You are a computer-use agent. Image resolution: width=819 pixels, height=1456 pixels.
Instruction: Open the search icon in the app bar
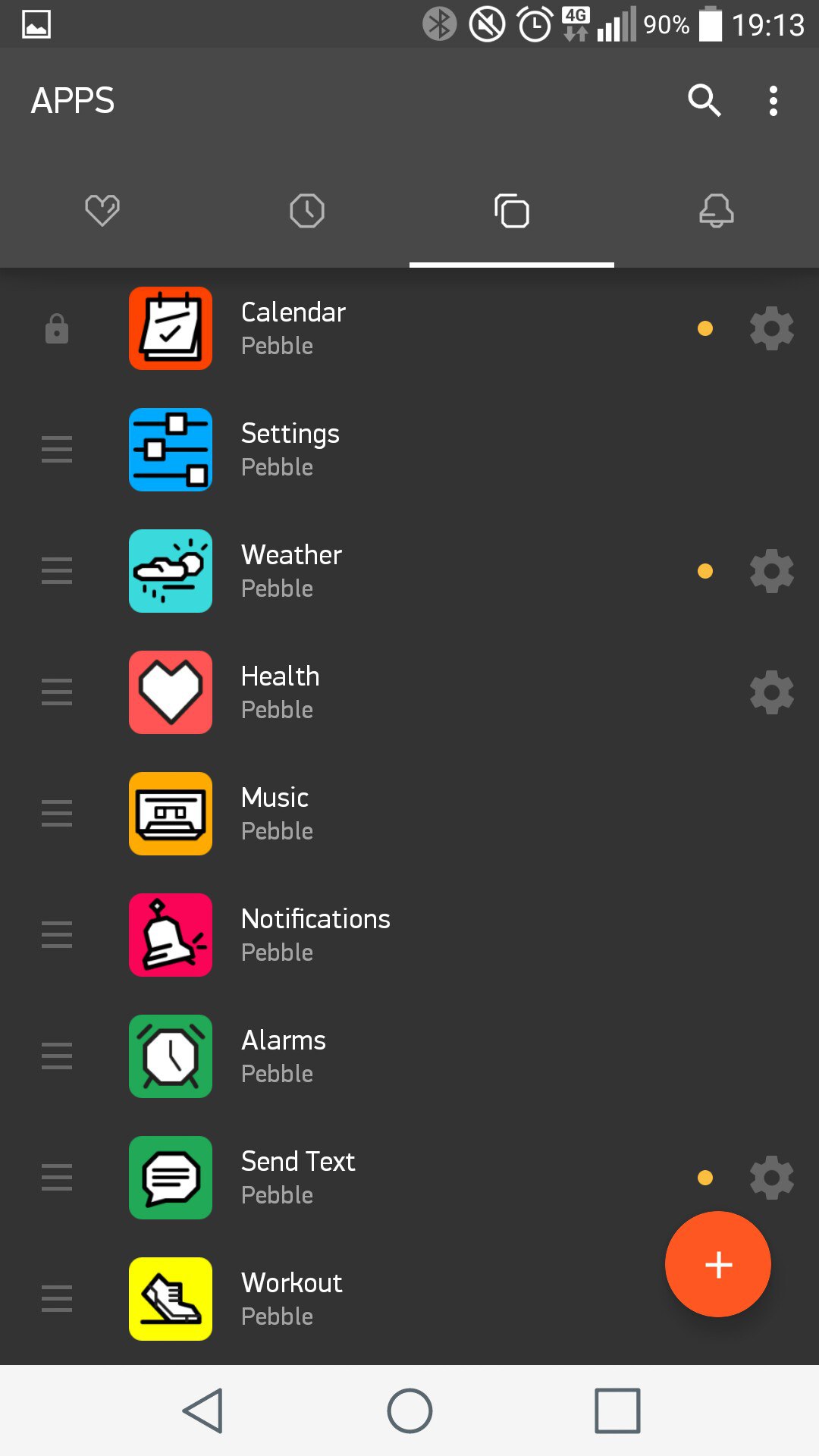point(704,100)
